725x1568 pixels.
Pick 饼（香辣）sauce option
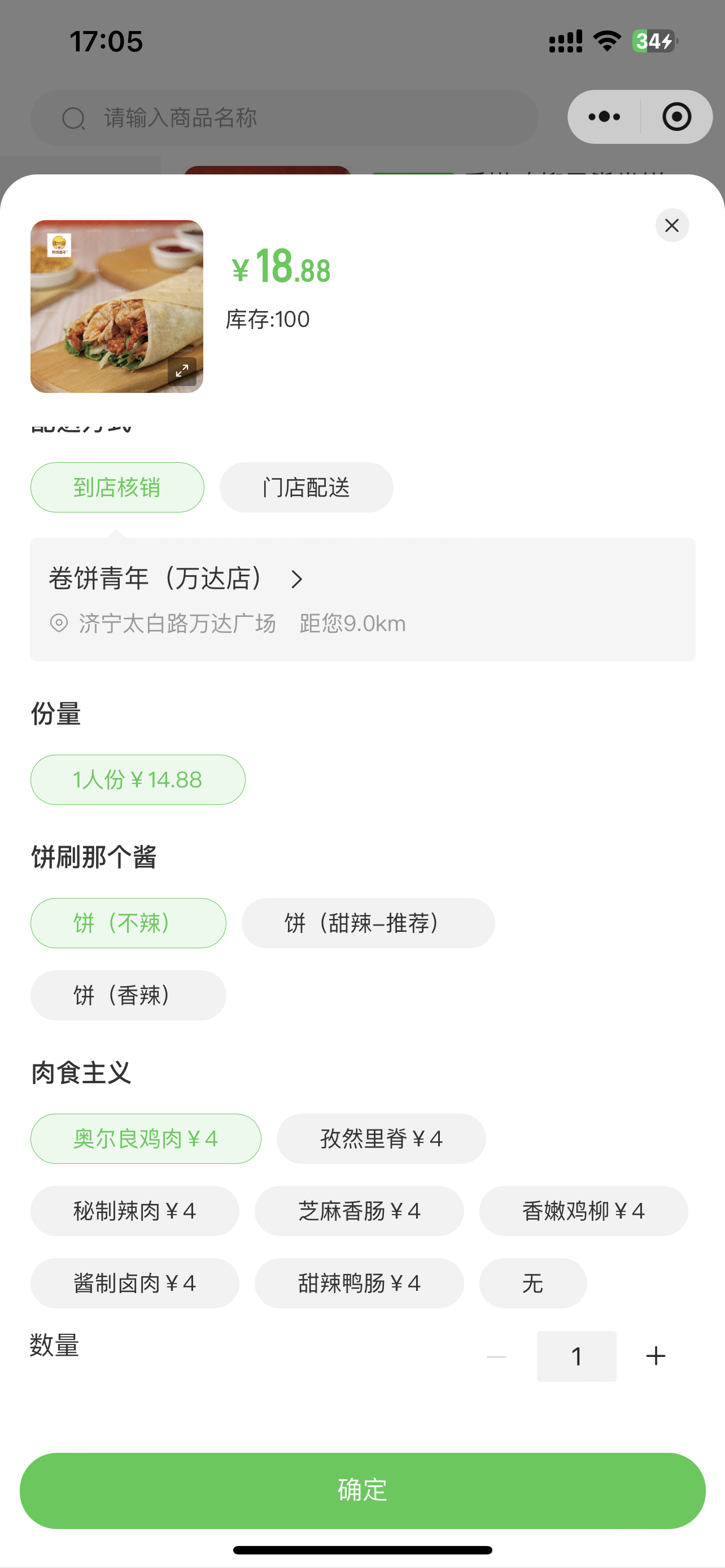[128, 995]
